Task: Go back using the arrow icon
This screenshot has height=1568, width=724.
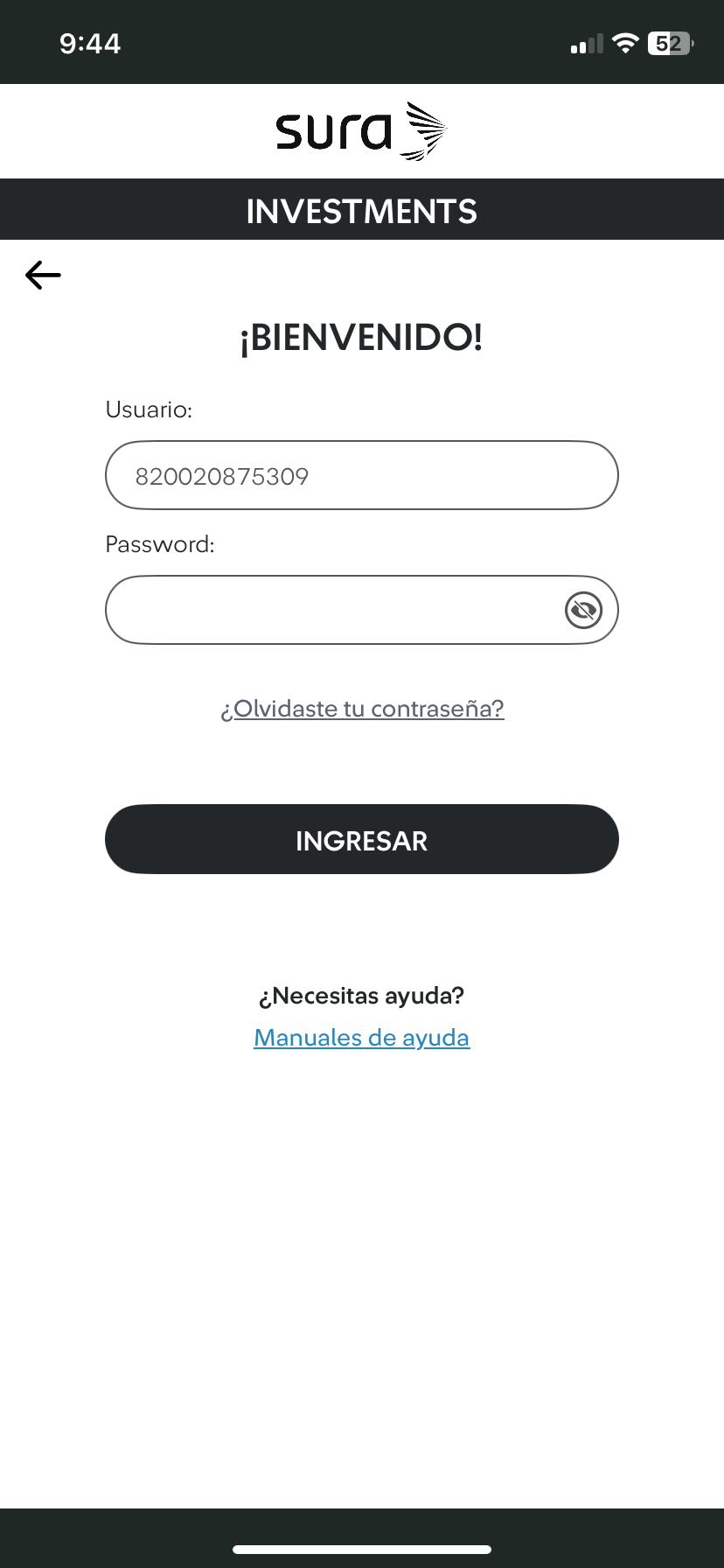Action: tap(43, 275)
